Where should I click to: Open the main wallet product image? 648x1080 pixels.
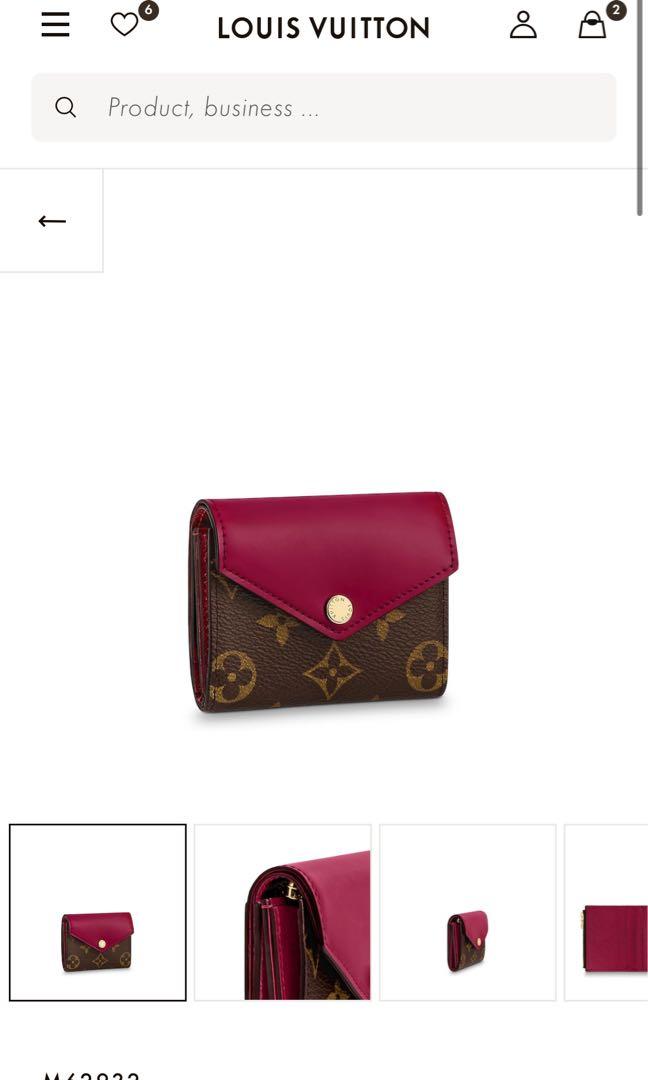click(323, 602)
